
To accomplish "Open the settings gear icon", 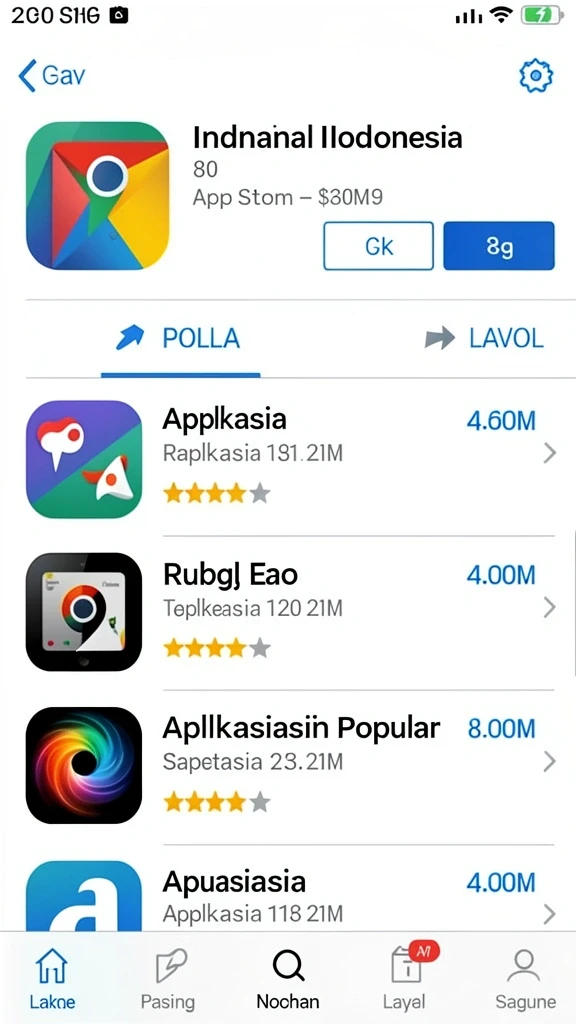I will 536,76.
